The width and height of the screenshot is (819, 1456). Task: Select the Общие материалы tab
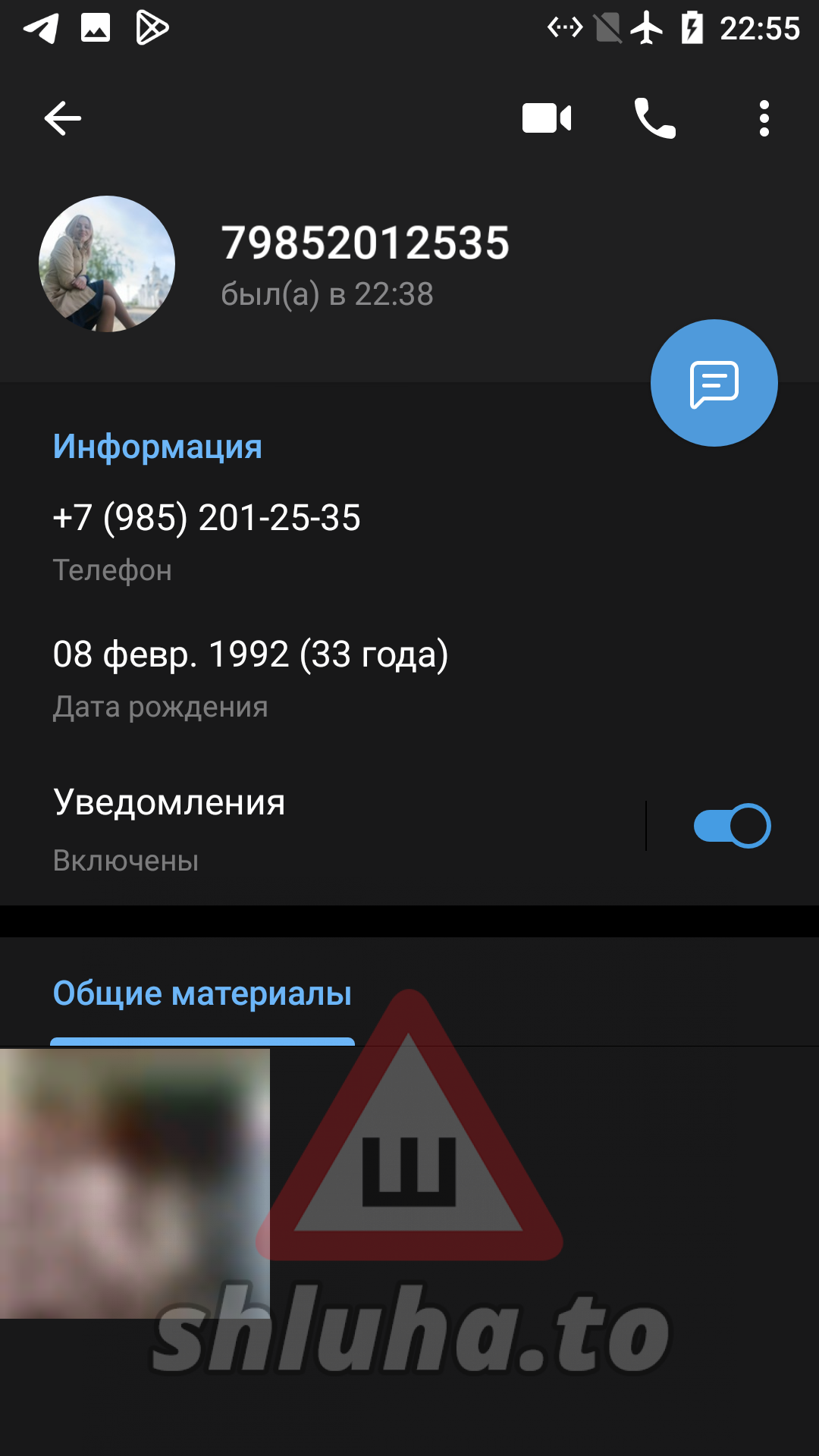(202, 994)
